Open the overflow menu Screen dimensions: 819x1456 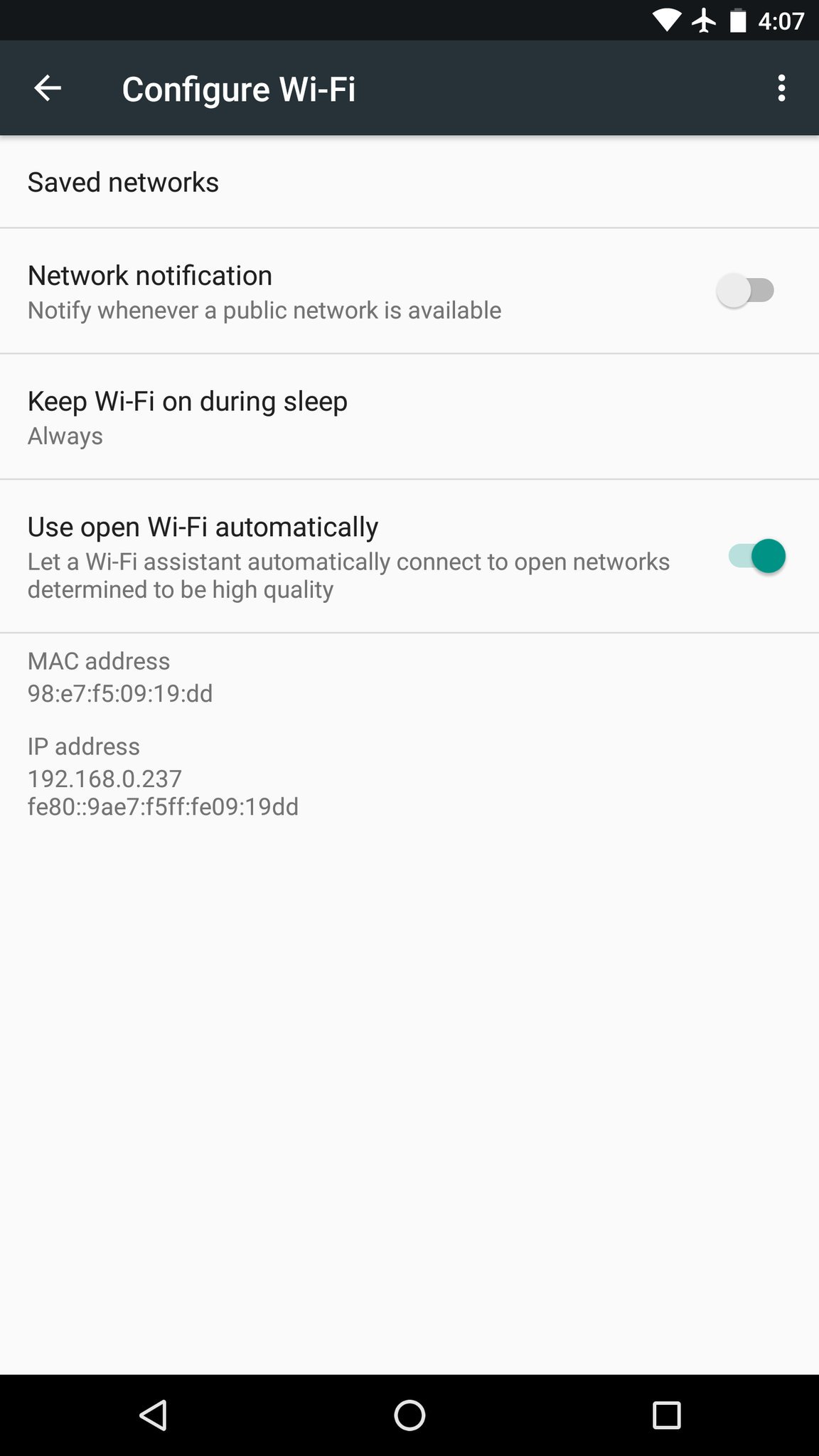[781, 88]
